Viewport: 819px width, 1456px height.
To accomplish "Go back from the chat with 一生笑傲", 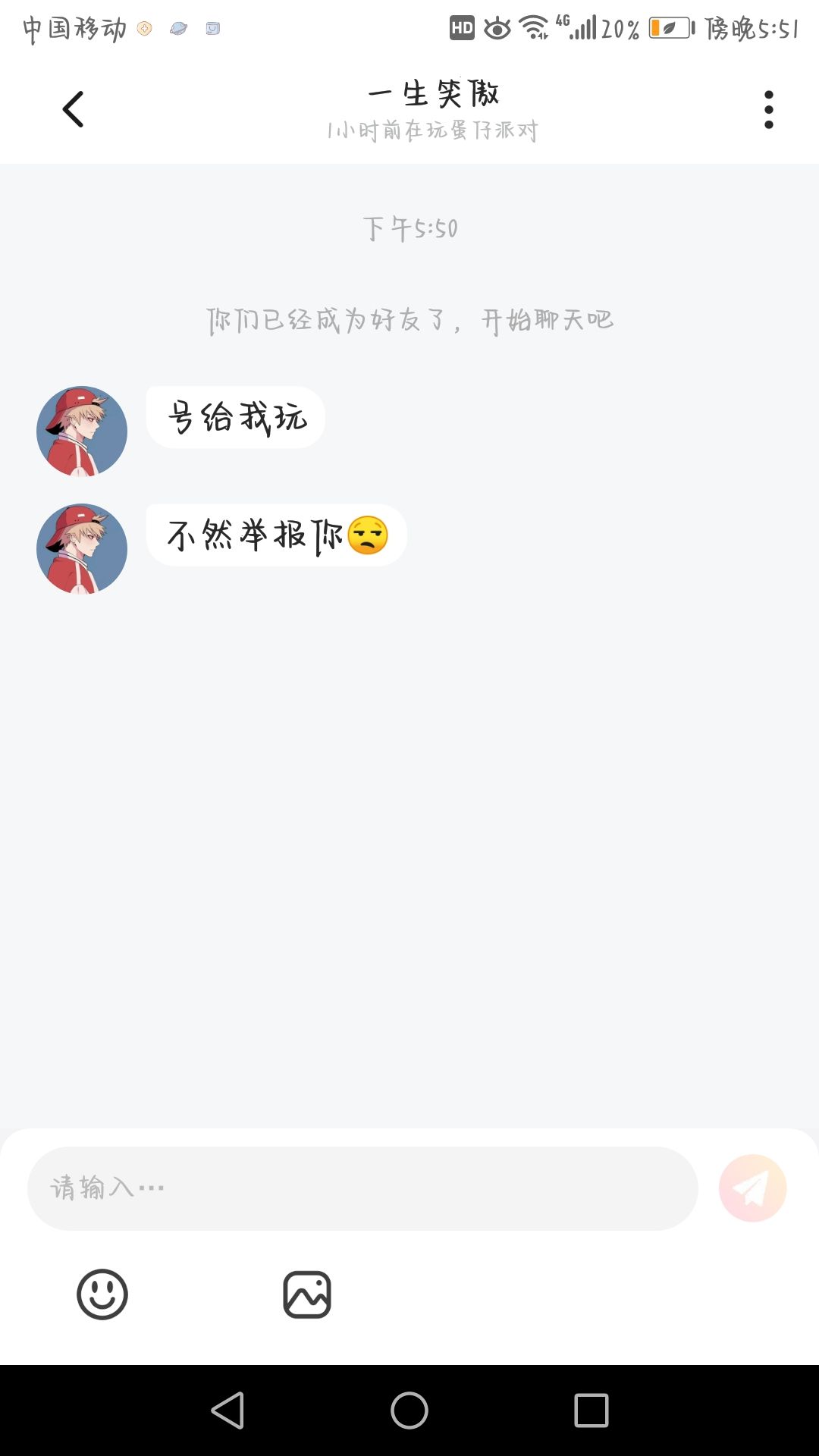I will coord(73,110).
